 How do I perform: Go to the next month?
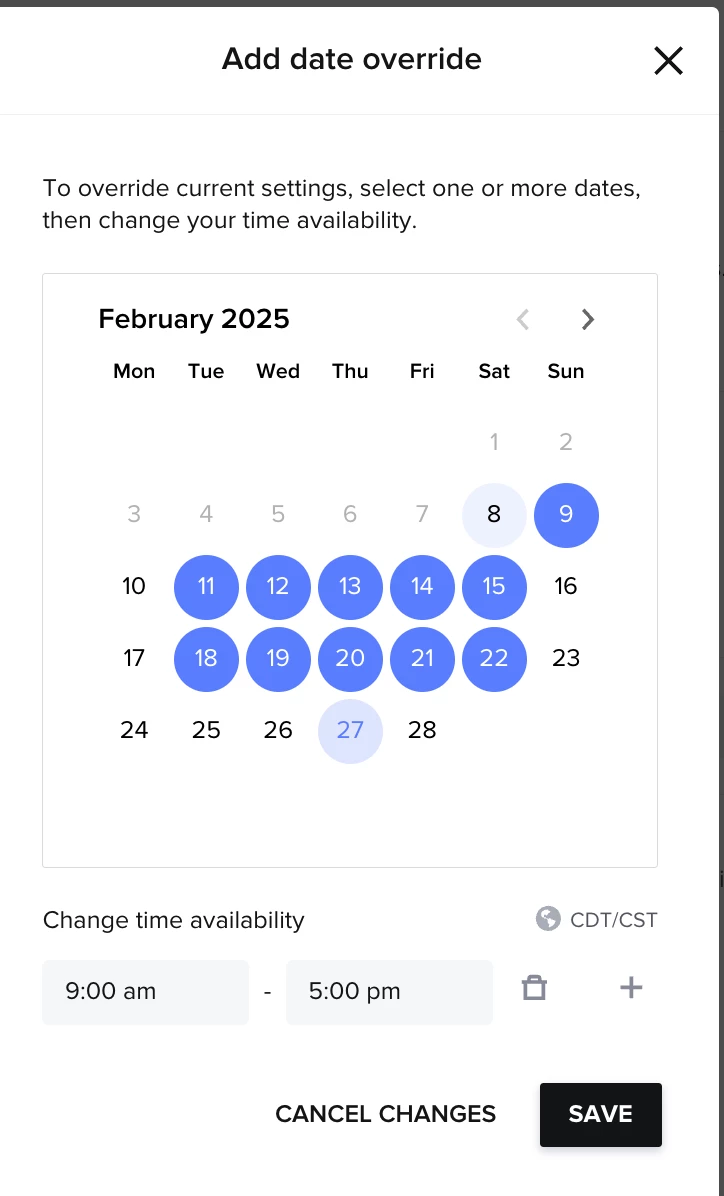588,319
